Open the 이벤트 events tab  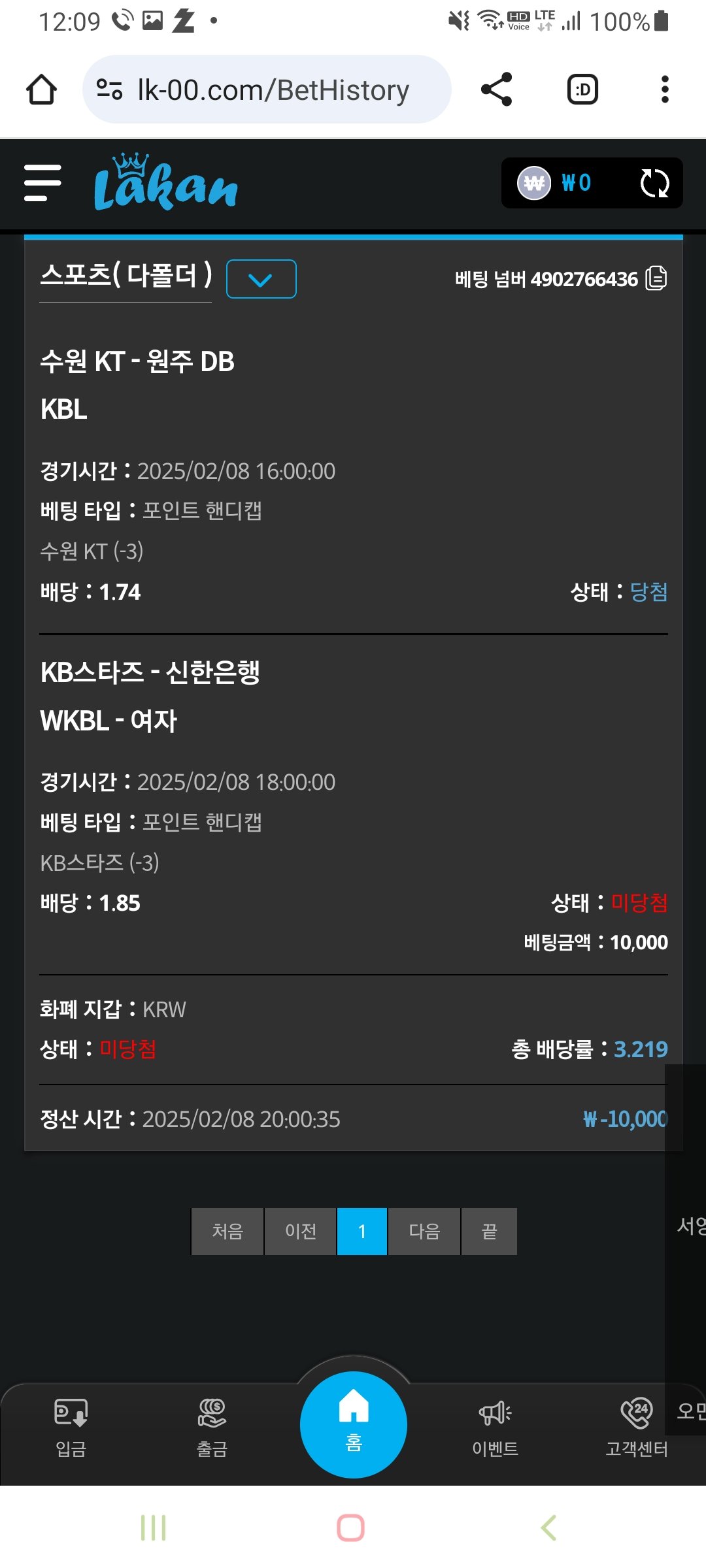pos(495,1429)
